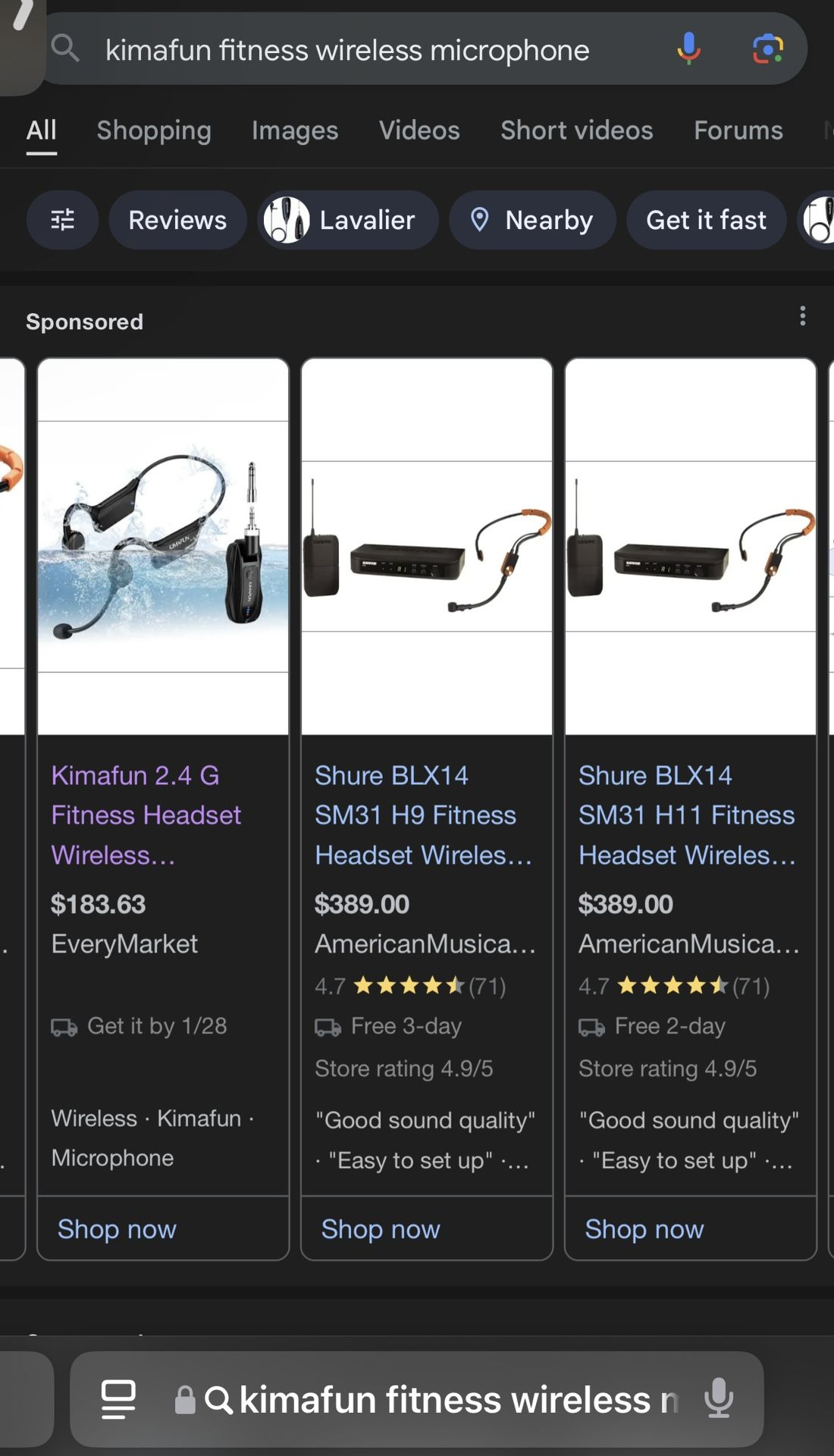The width and height of the screenshot is (834, 1456).
Task: Open the search filters options button
Action: click(x=62, y=220)
